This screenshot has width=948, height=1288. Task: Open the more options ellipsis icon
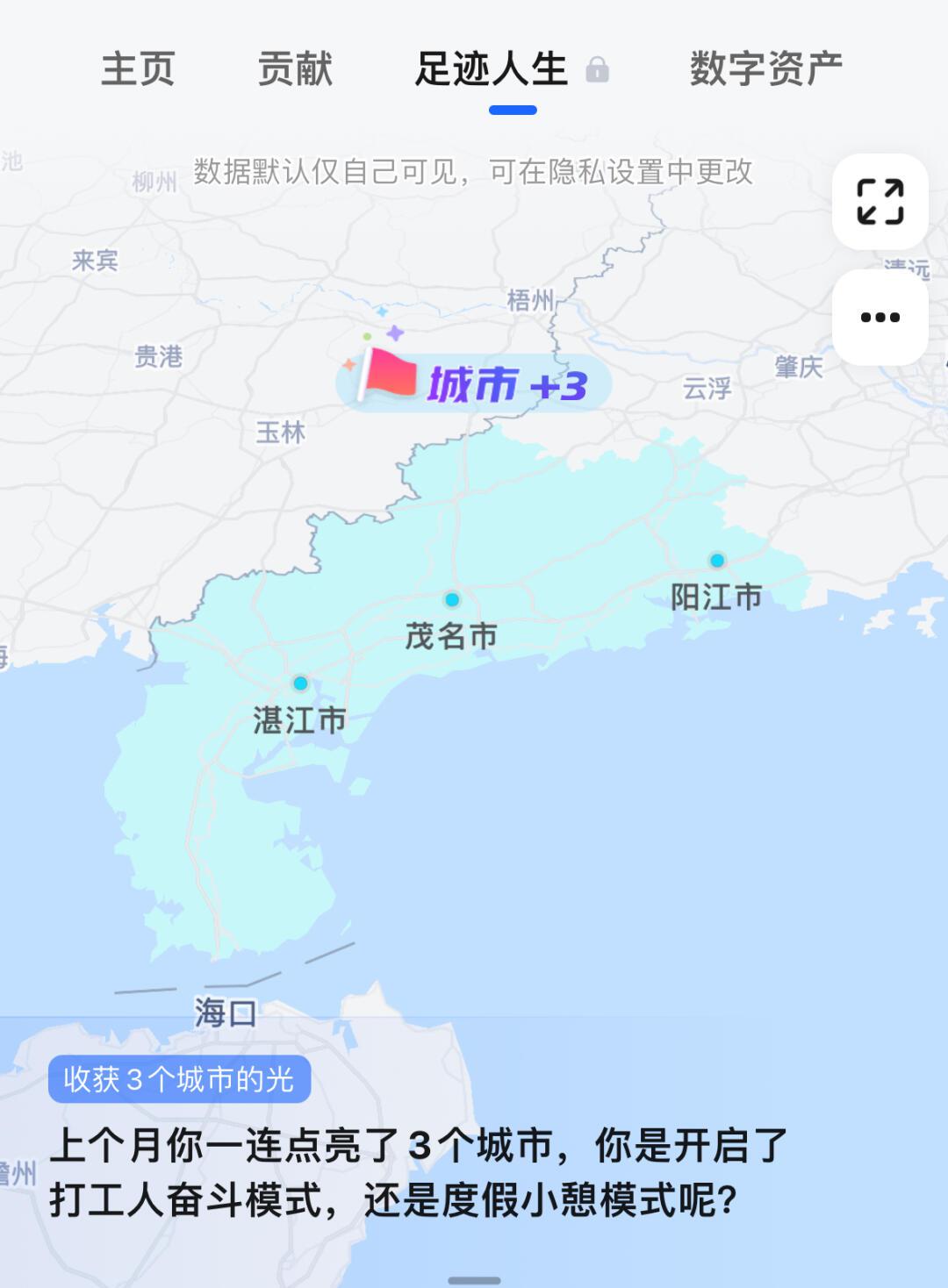click(x=880, y=318)
